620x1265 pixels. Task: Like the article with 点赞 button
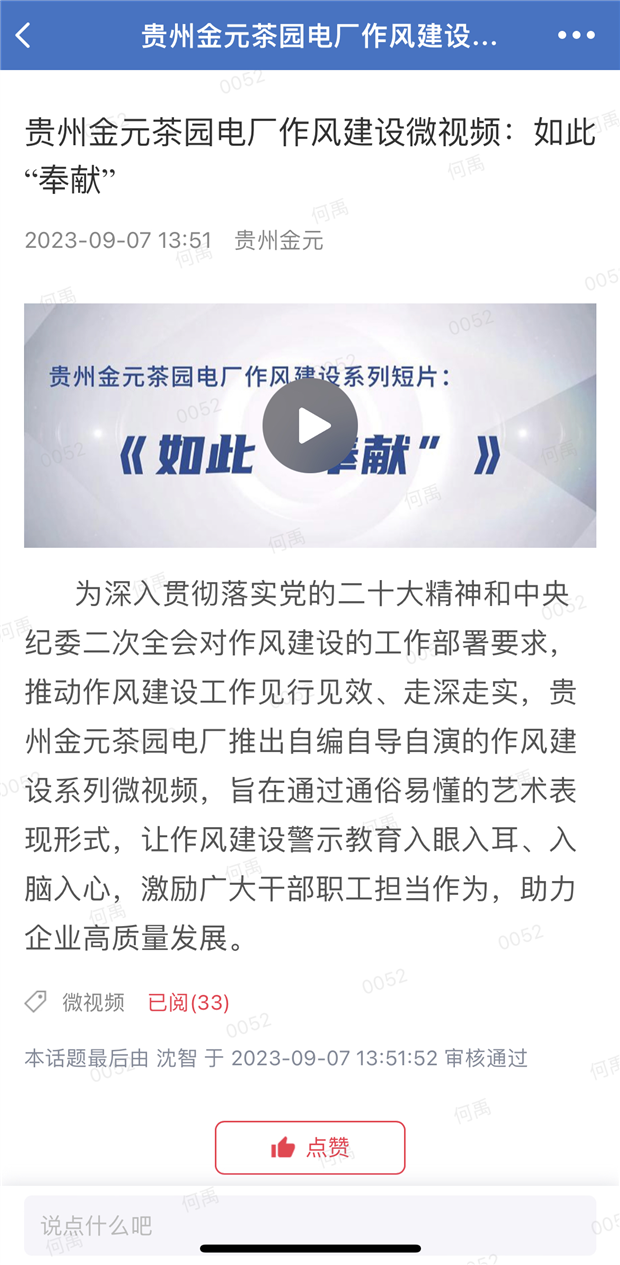pyautogui.click(x=310, y=1147)
